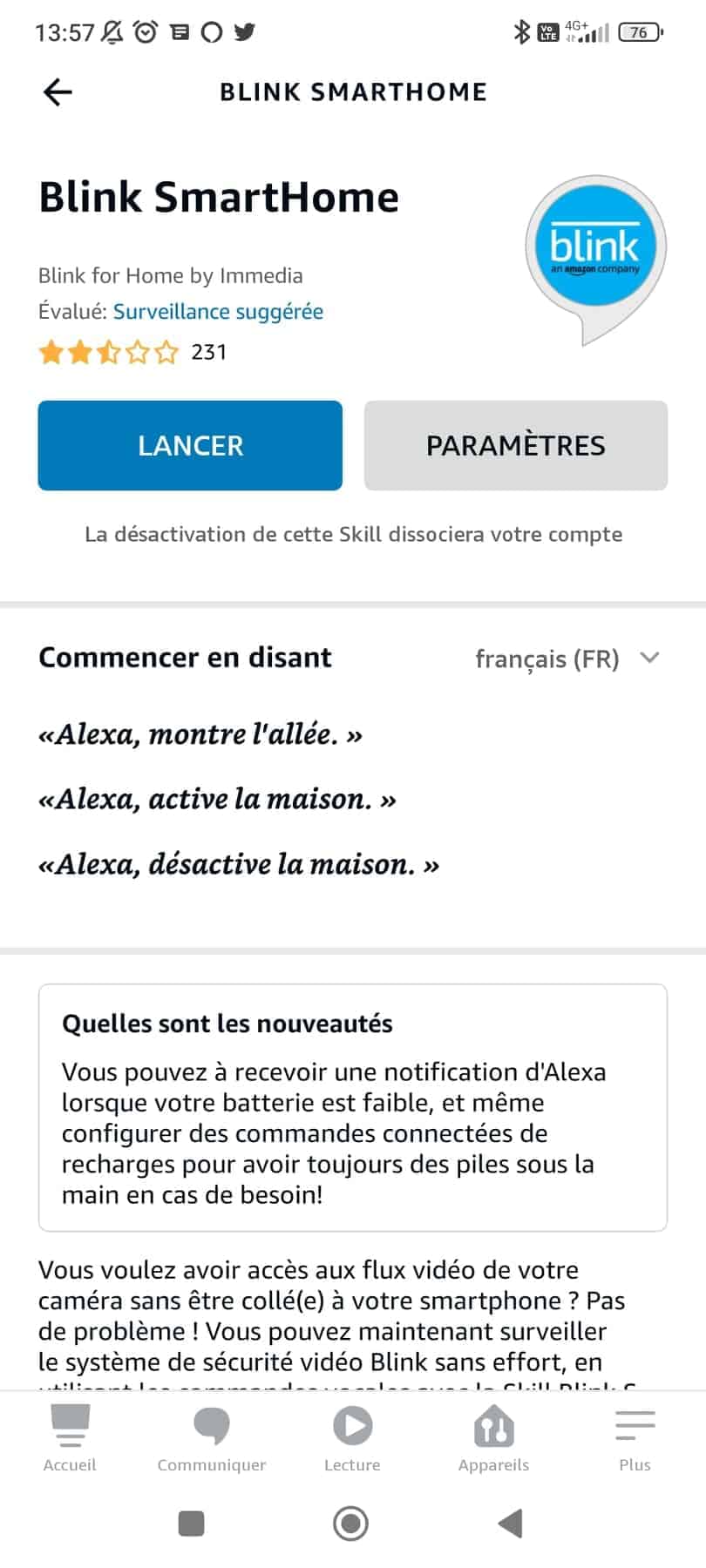Switch to the Lecture tab
The image size is (706, 1568).
pyautogui.click(x=352, y=1439)
